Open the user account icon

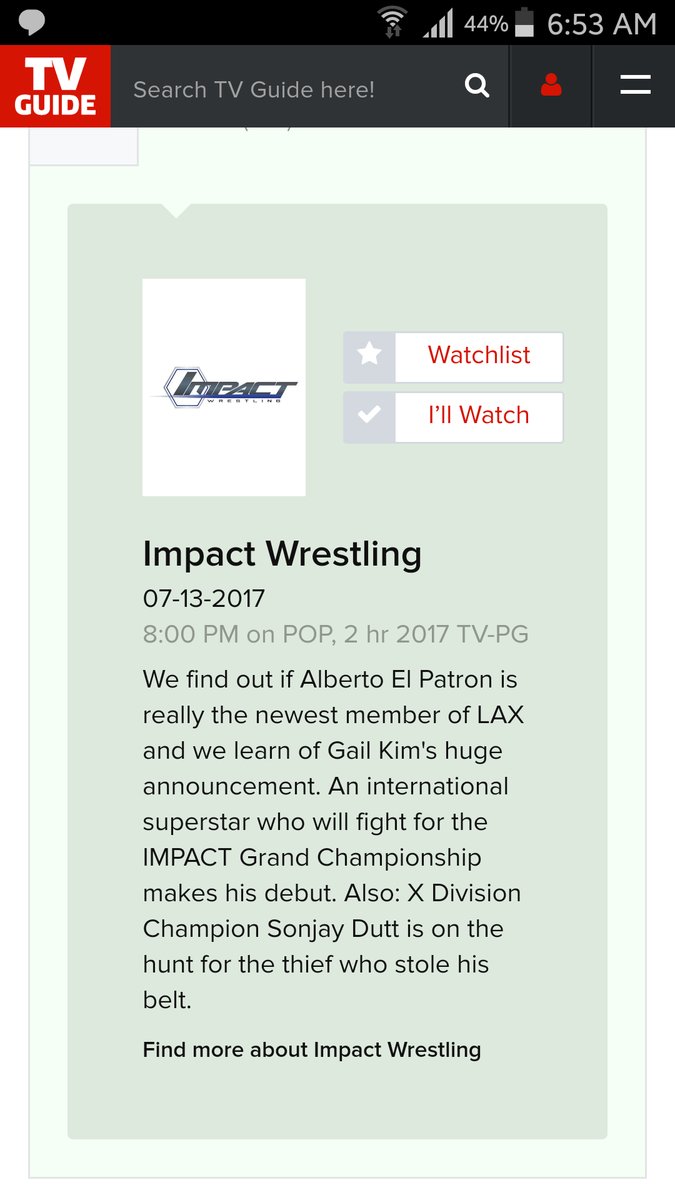pyautogui.click(x=550, y=87)
